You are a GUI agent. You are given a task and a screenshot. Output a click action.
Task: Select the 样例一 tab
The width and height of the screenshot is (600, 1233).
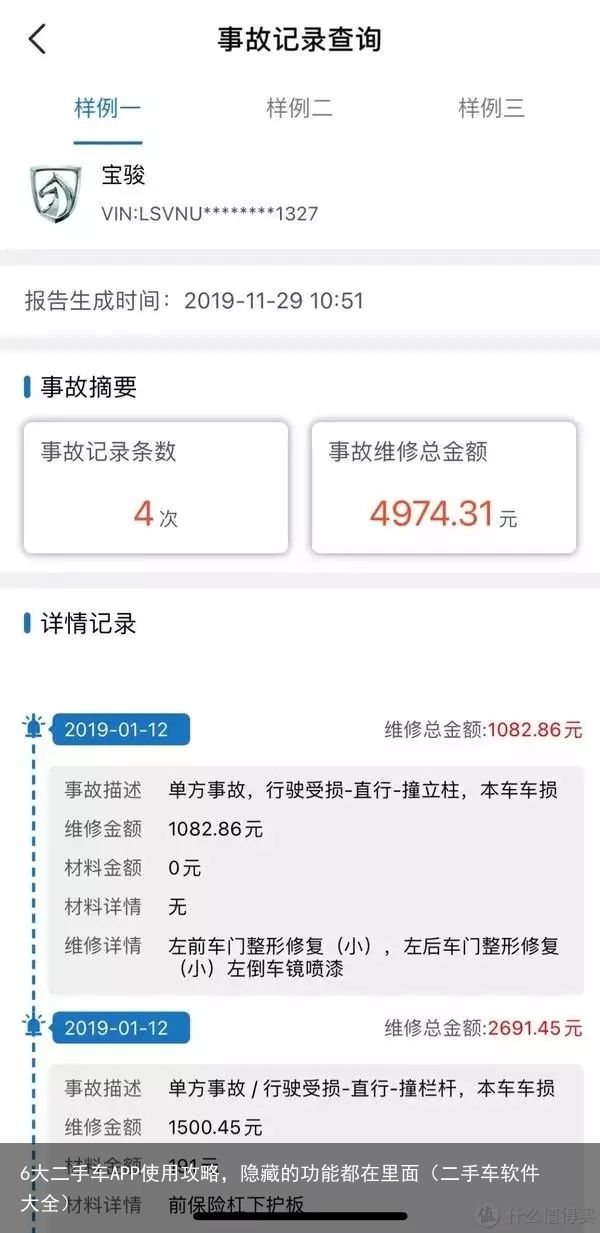pos(107,108)
